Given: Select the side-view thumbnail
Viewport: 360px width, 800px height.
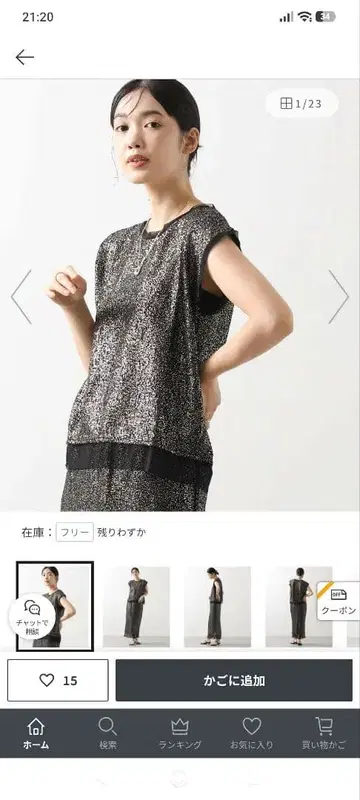Looking at the screenshot, I should [x=217, y=607].
